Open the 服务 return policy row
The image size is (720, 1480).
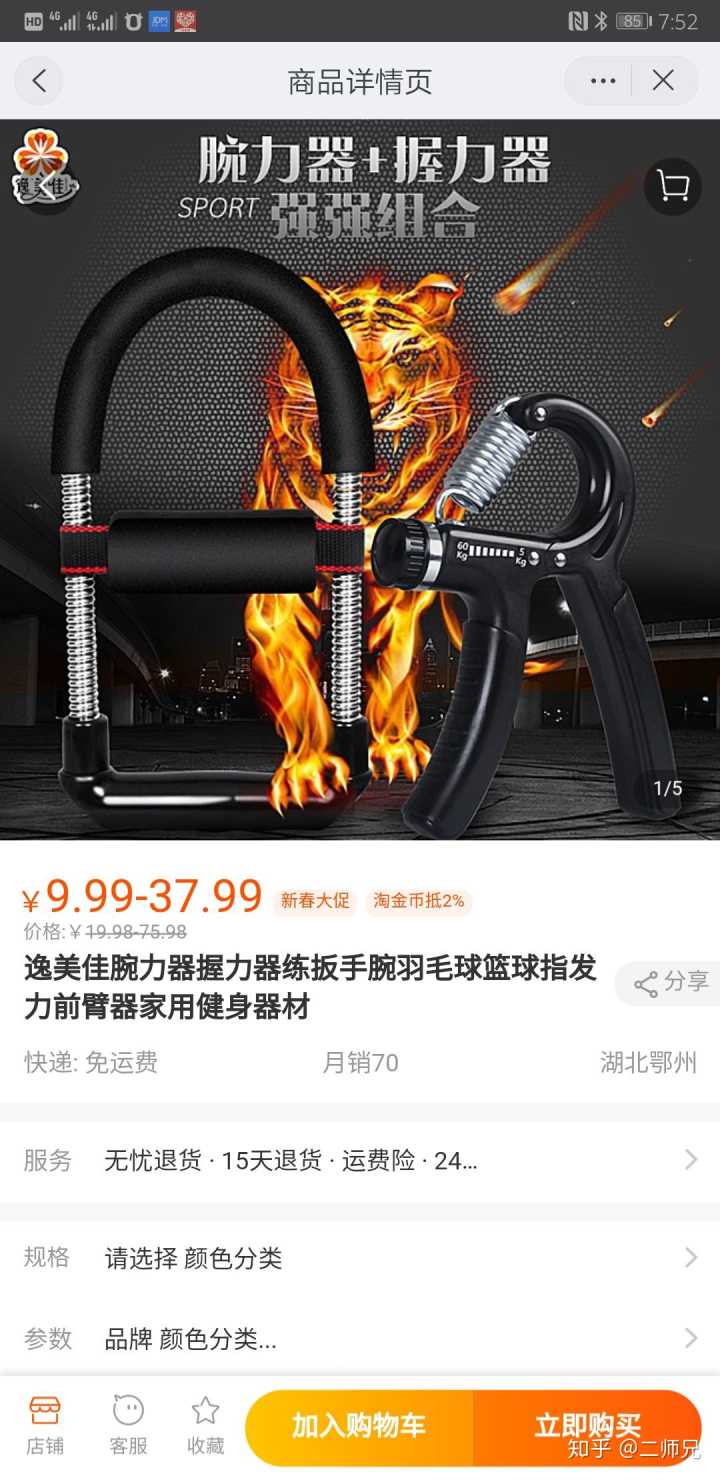(360, 1161)
